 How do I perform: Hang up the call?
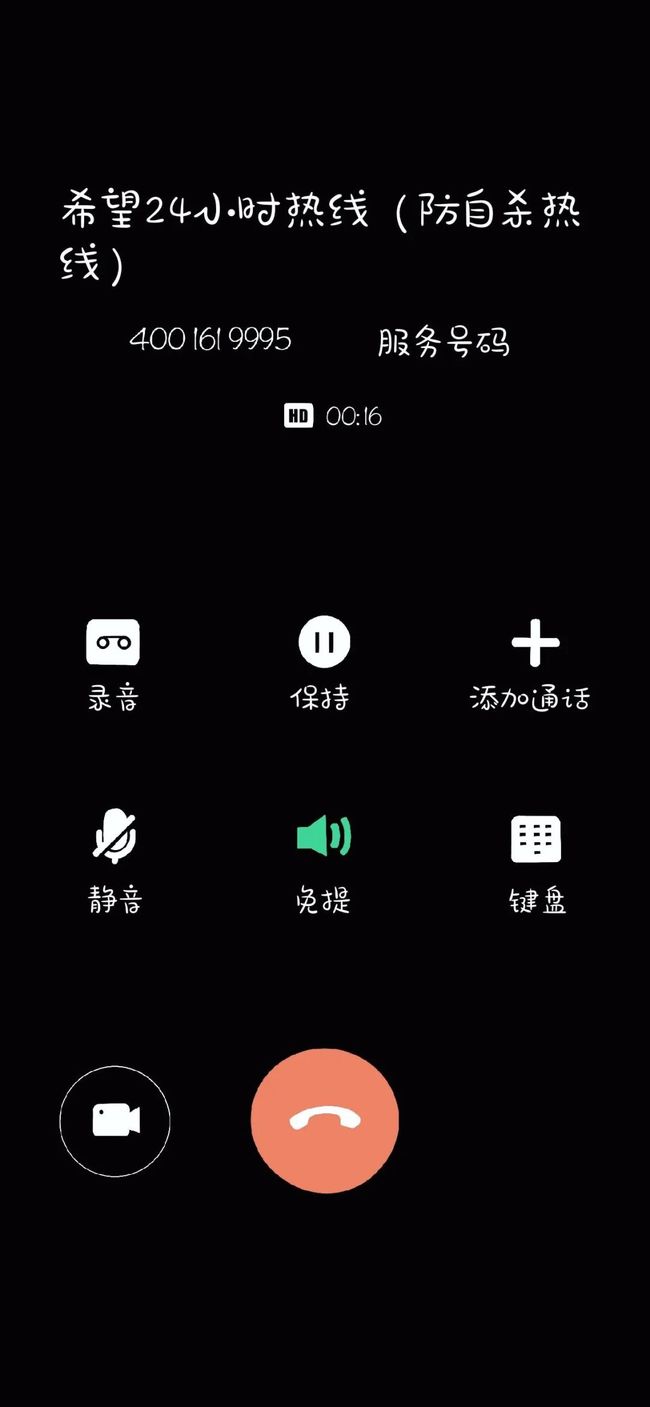[325, 1120]
